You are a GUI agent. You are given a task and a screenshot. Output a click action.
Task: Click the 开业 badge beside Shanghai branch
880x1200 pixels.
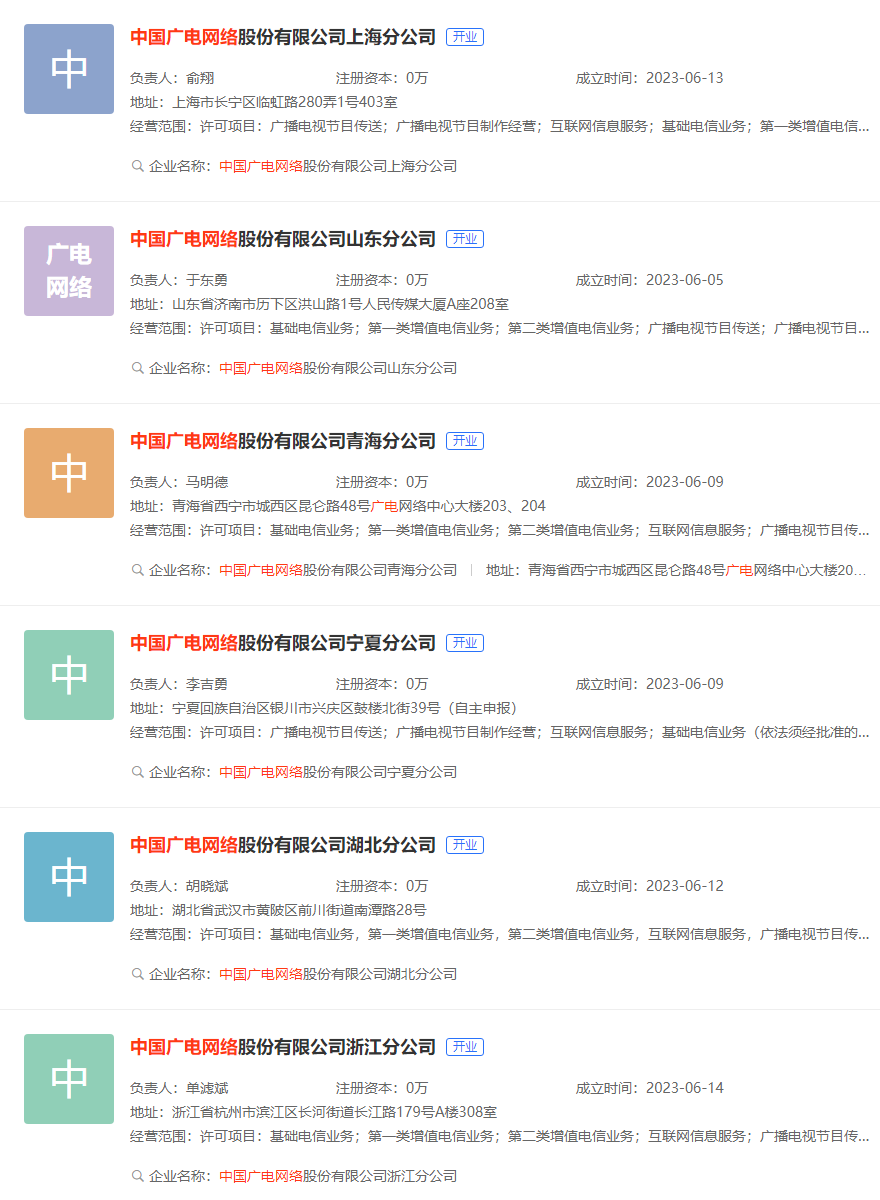click(x=464, y=35)
